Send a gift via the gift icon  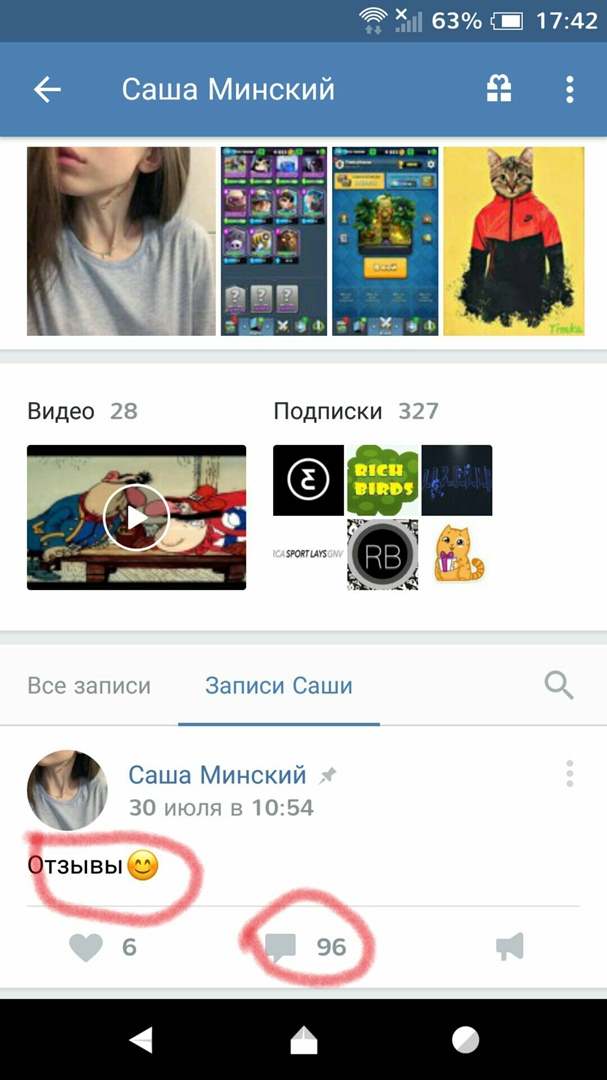499,89
